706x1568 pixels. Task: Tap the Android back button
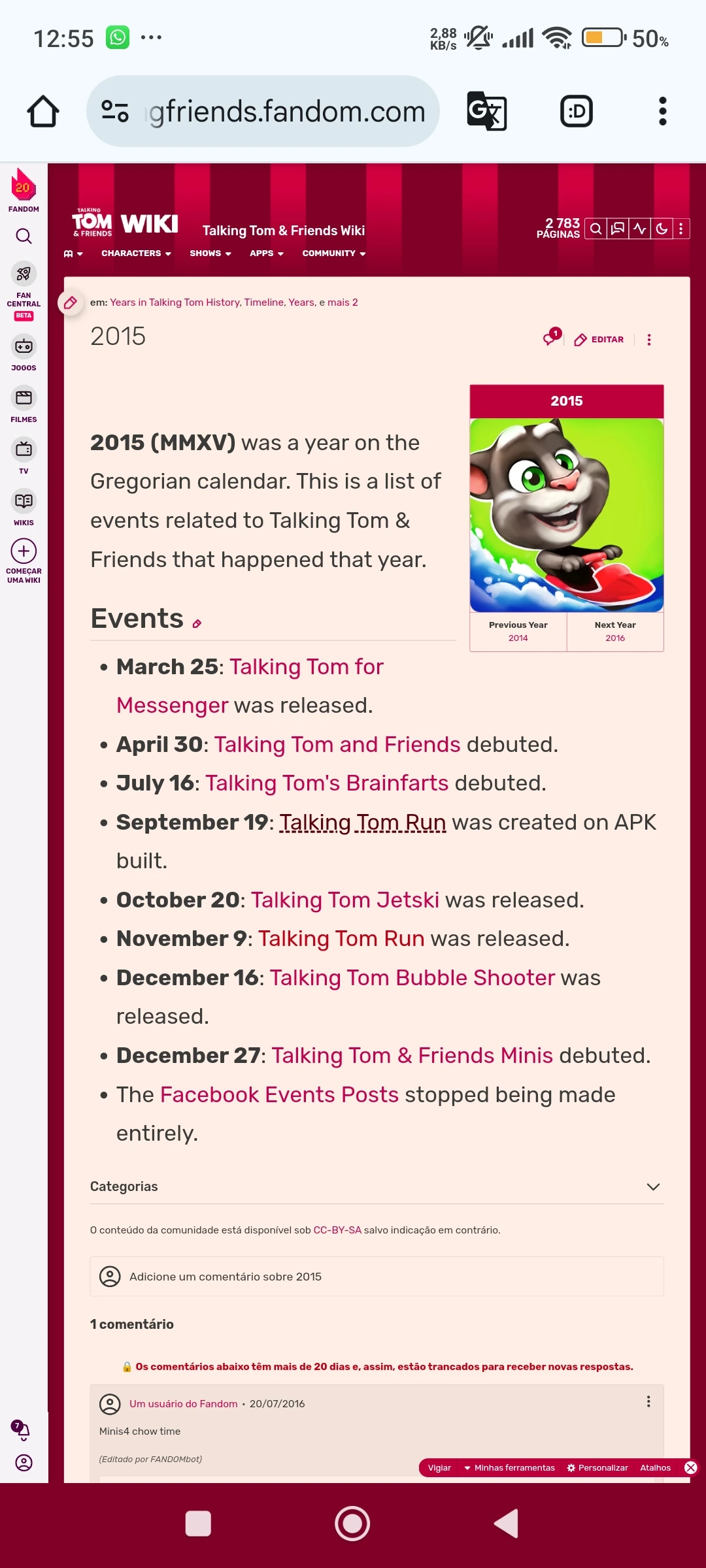tap(507, 1524)
